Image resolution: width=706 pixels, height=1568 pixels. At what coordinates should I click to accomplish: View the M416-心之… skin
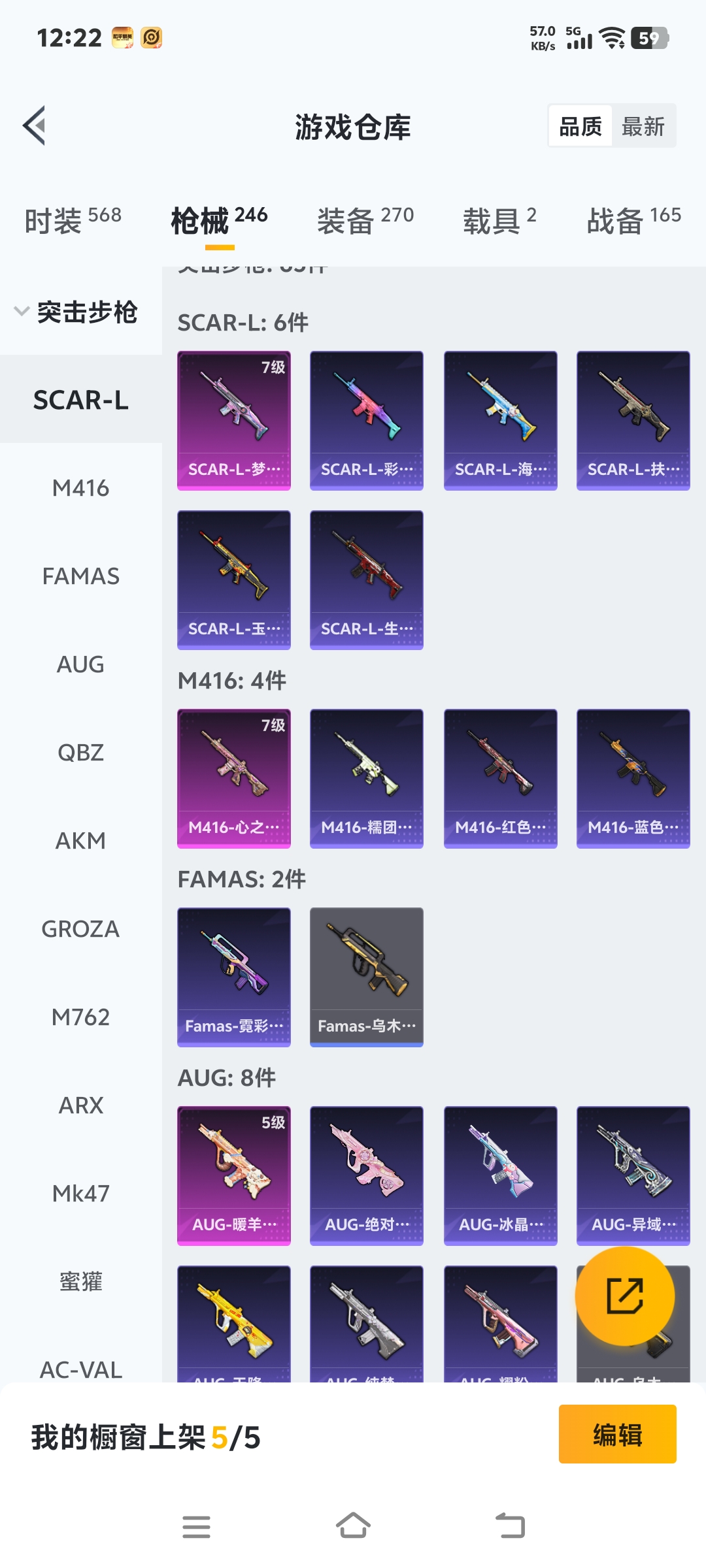(x=234, y=778)
